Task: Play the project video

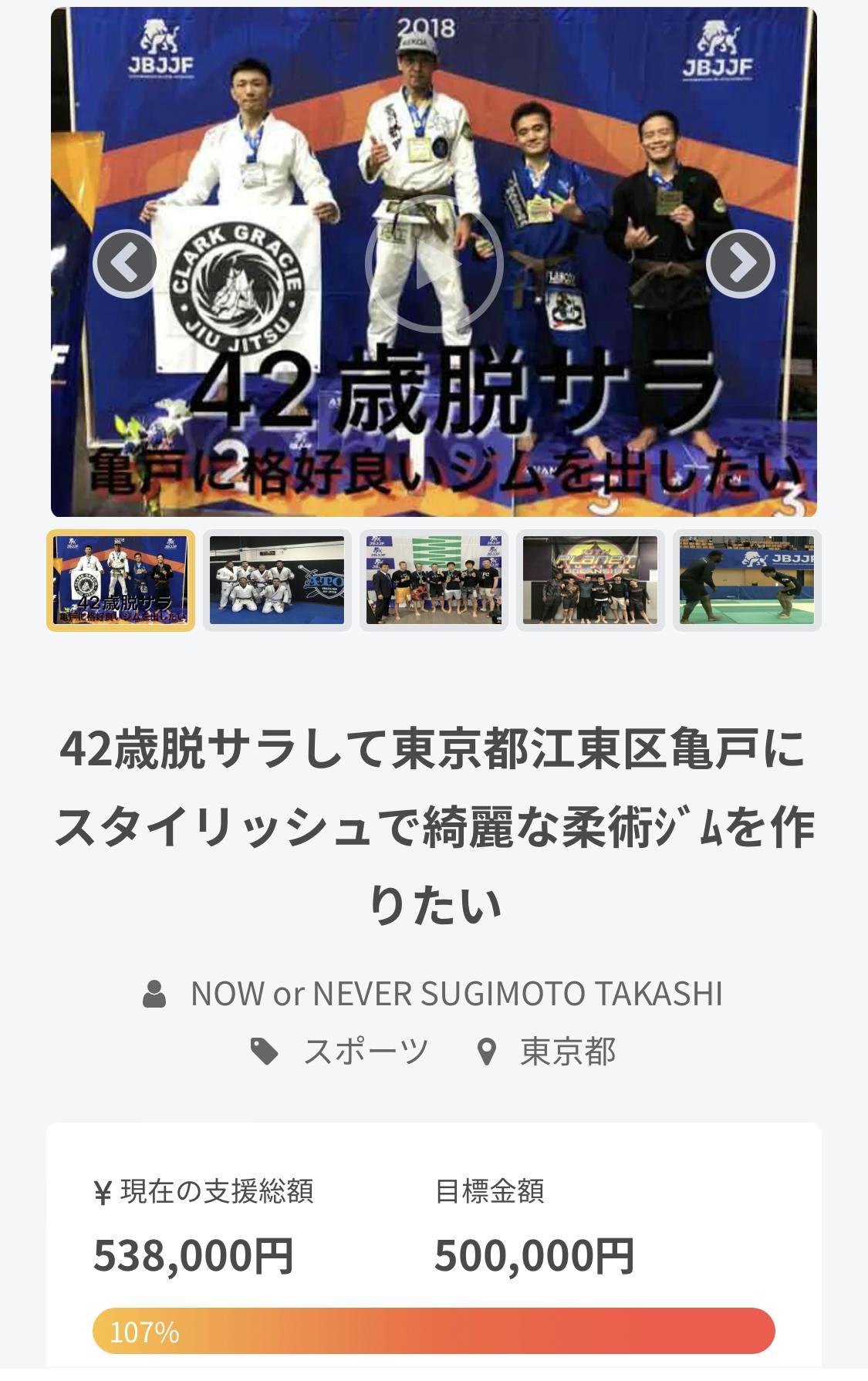Action: 434,264
